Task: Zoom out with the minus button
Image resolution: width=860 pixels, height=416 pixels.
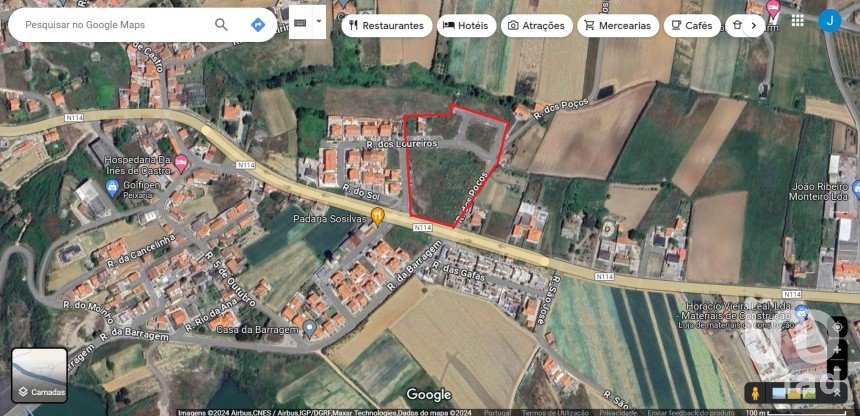Action: (x=839, y=371)
